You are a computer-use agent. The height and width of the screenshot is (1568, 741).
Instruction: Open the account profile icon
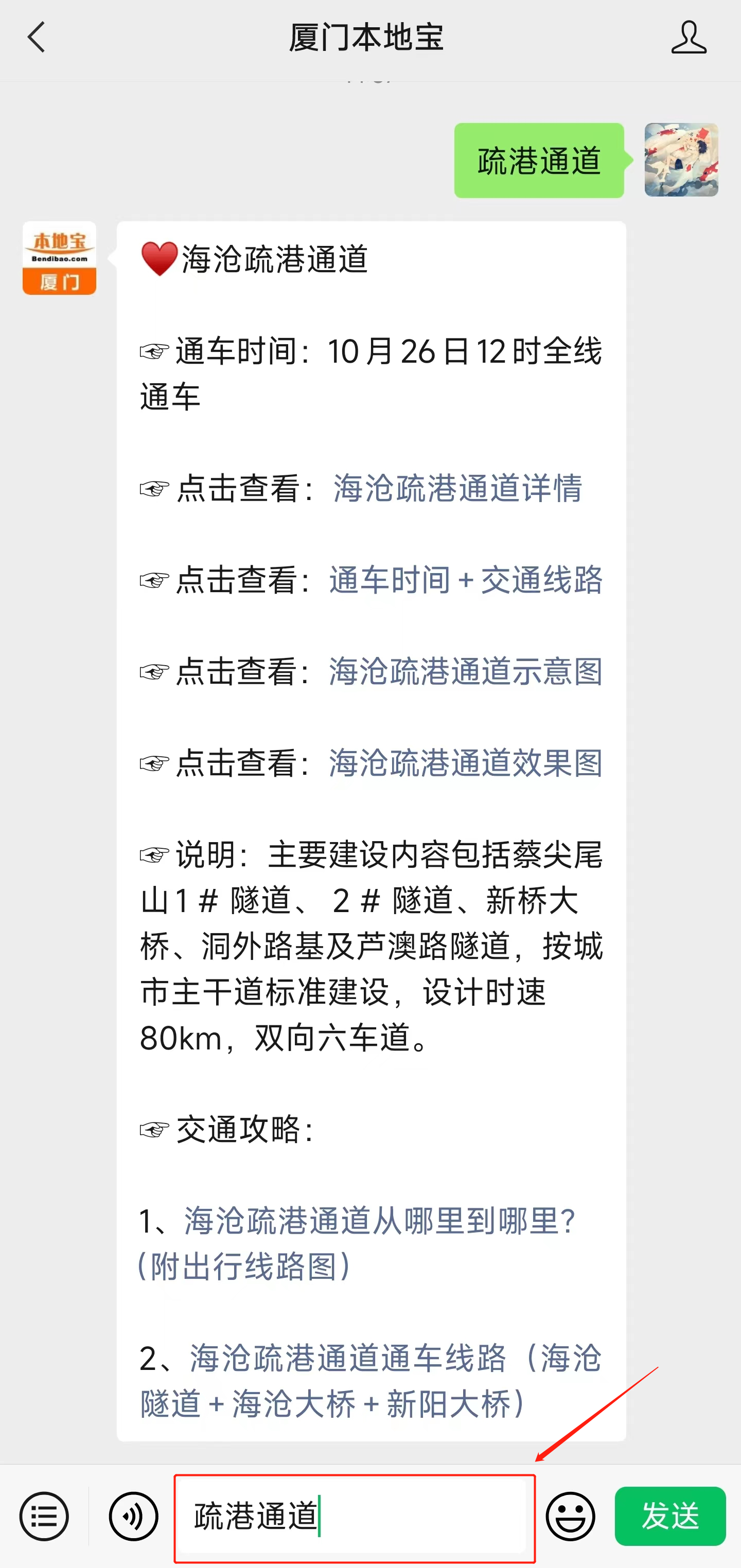[x=689, y=38]
